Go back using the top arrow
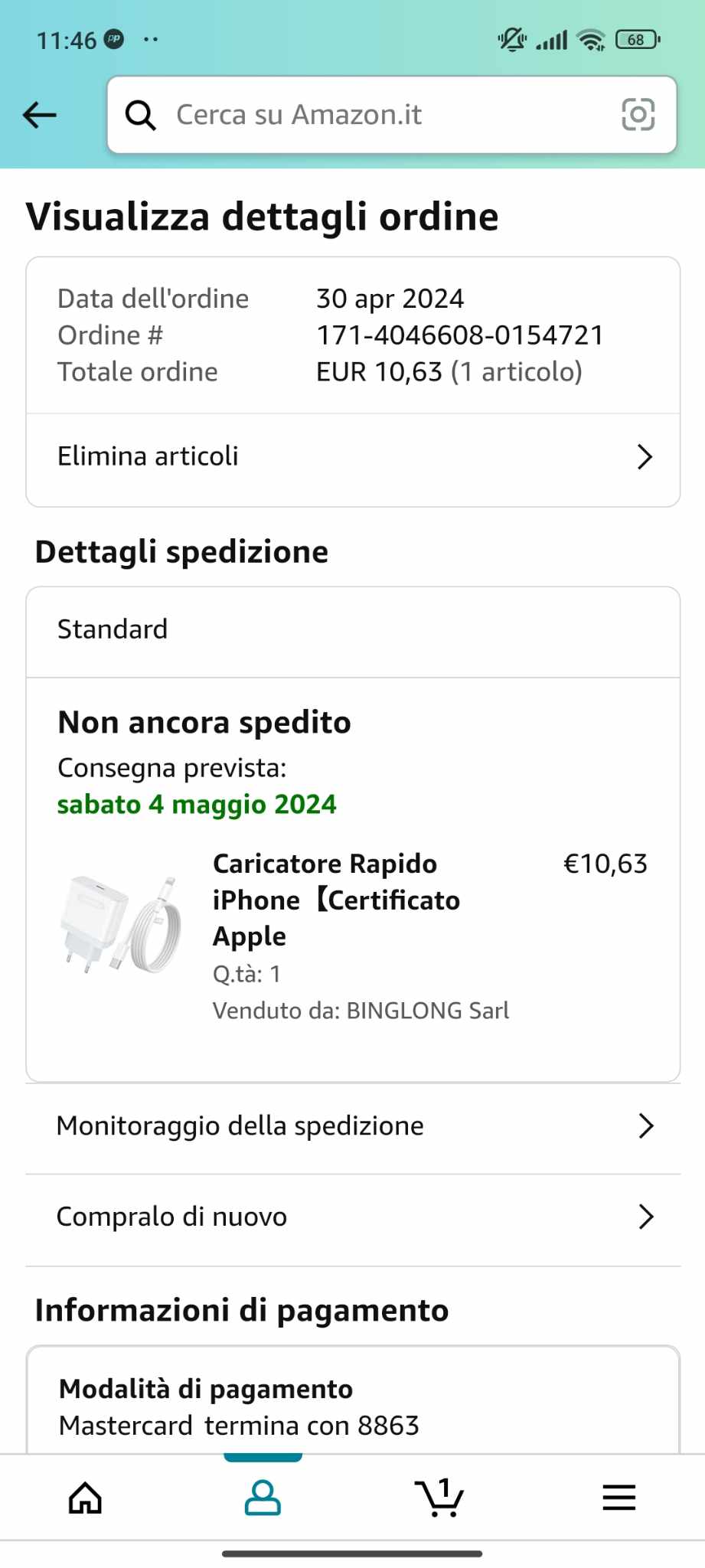 (40, 115)
